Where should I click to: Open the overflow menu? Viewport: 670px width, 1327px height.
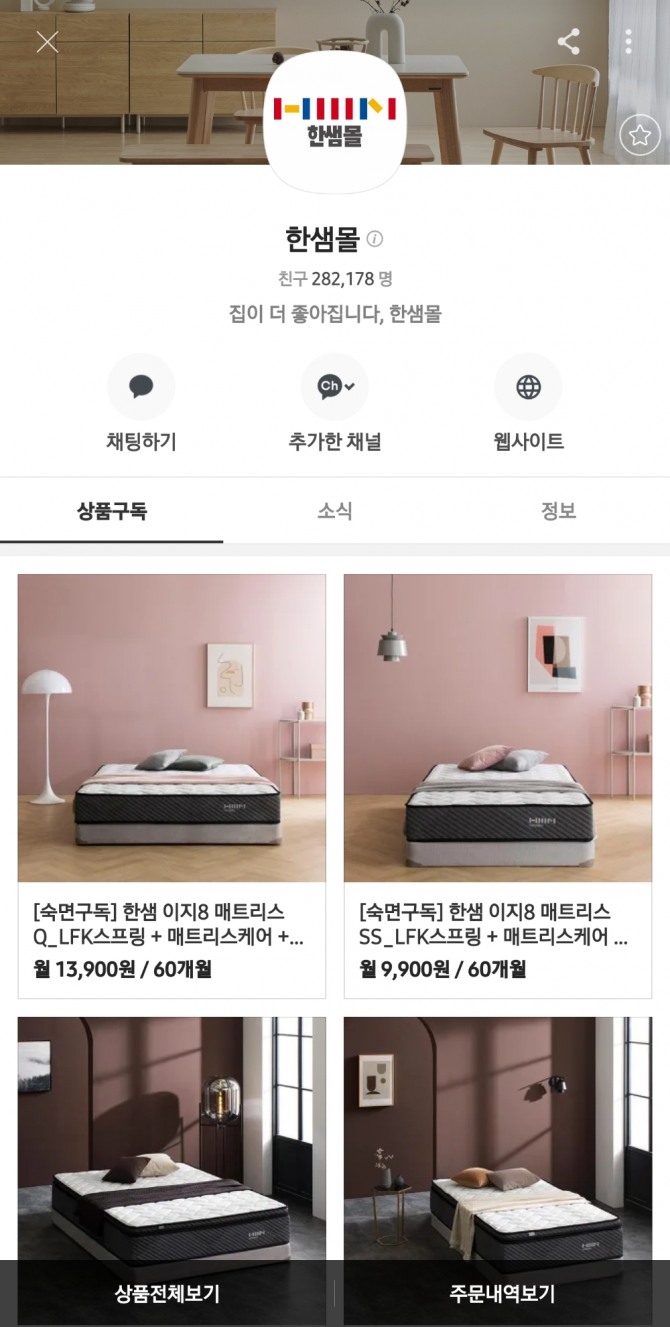coord(628,42)
